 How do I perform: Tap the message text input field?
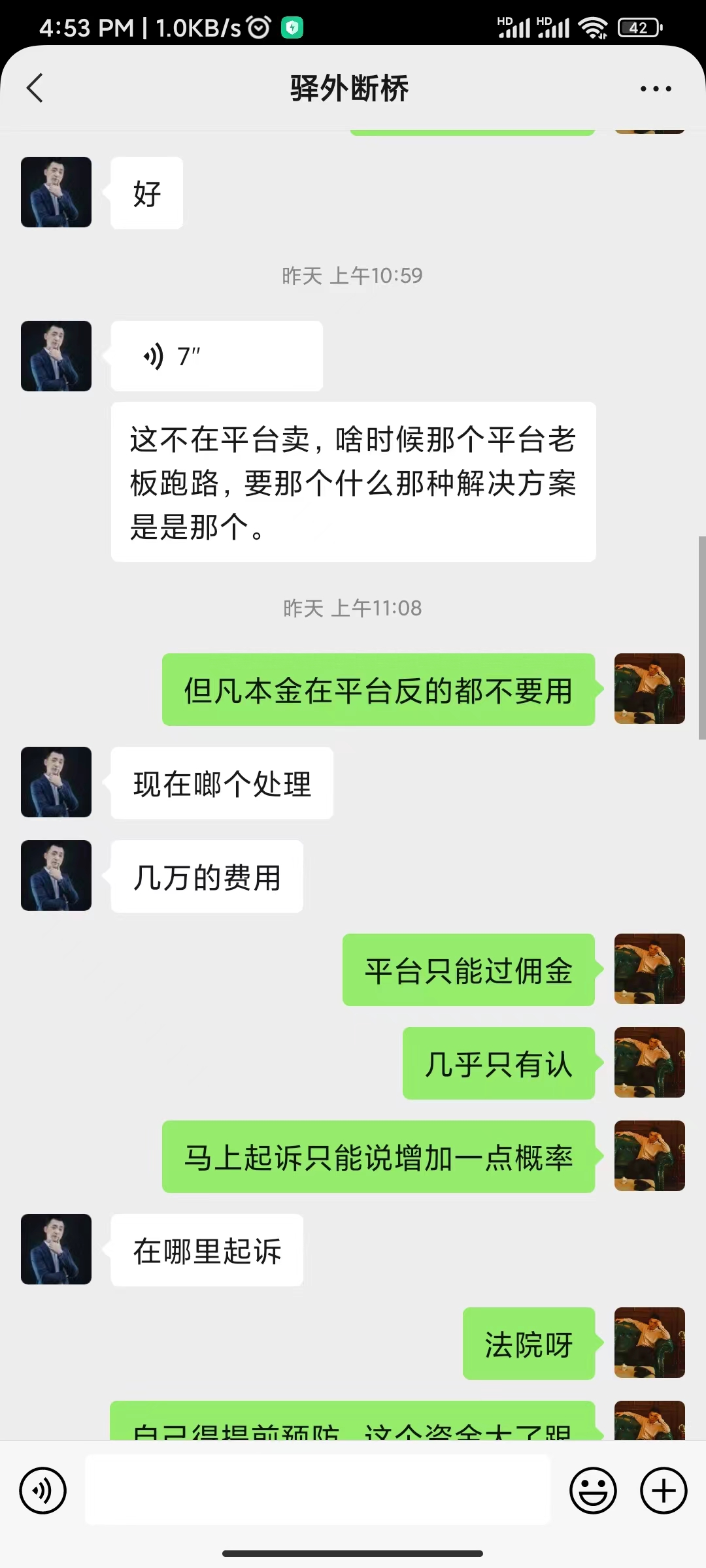pos(318,1491)
